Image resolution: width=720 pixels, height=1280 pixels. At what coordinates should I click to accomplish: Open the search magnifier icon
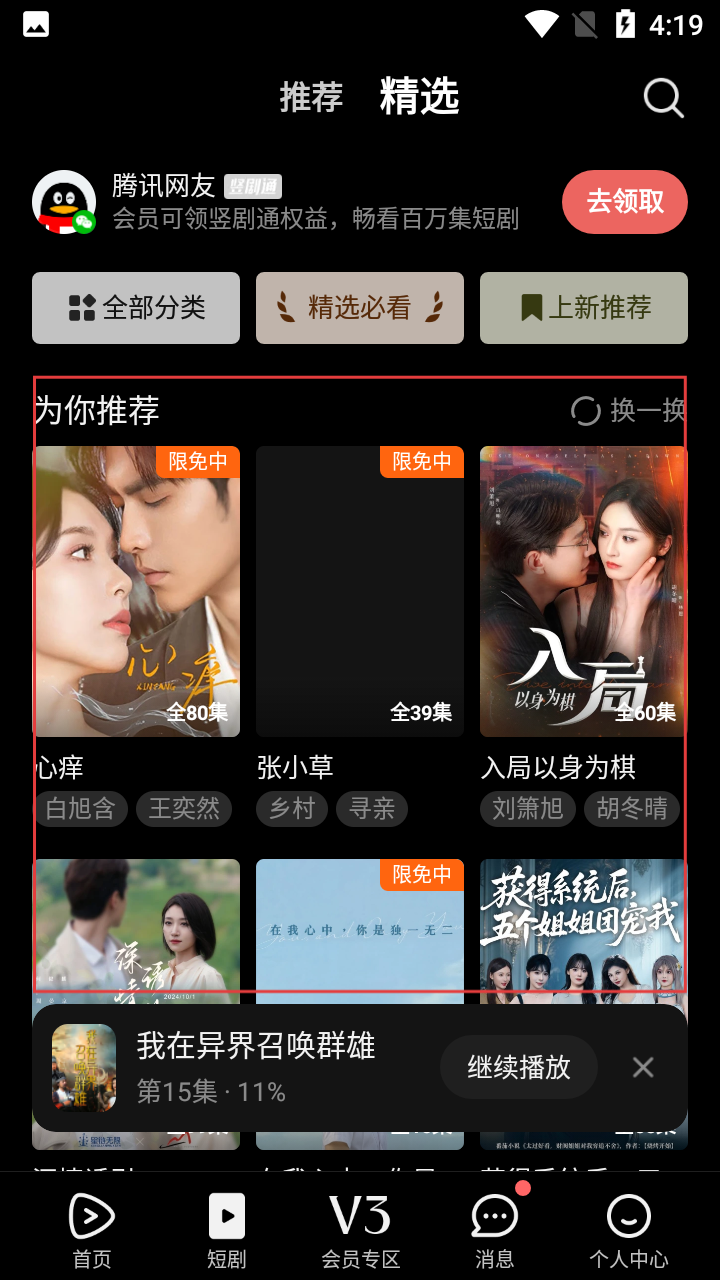click(663, 98)
